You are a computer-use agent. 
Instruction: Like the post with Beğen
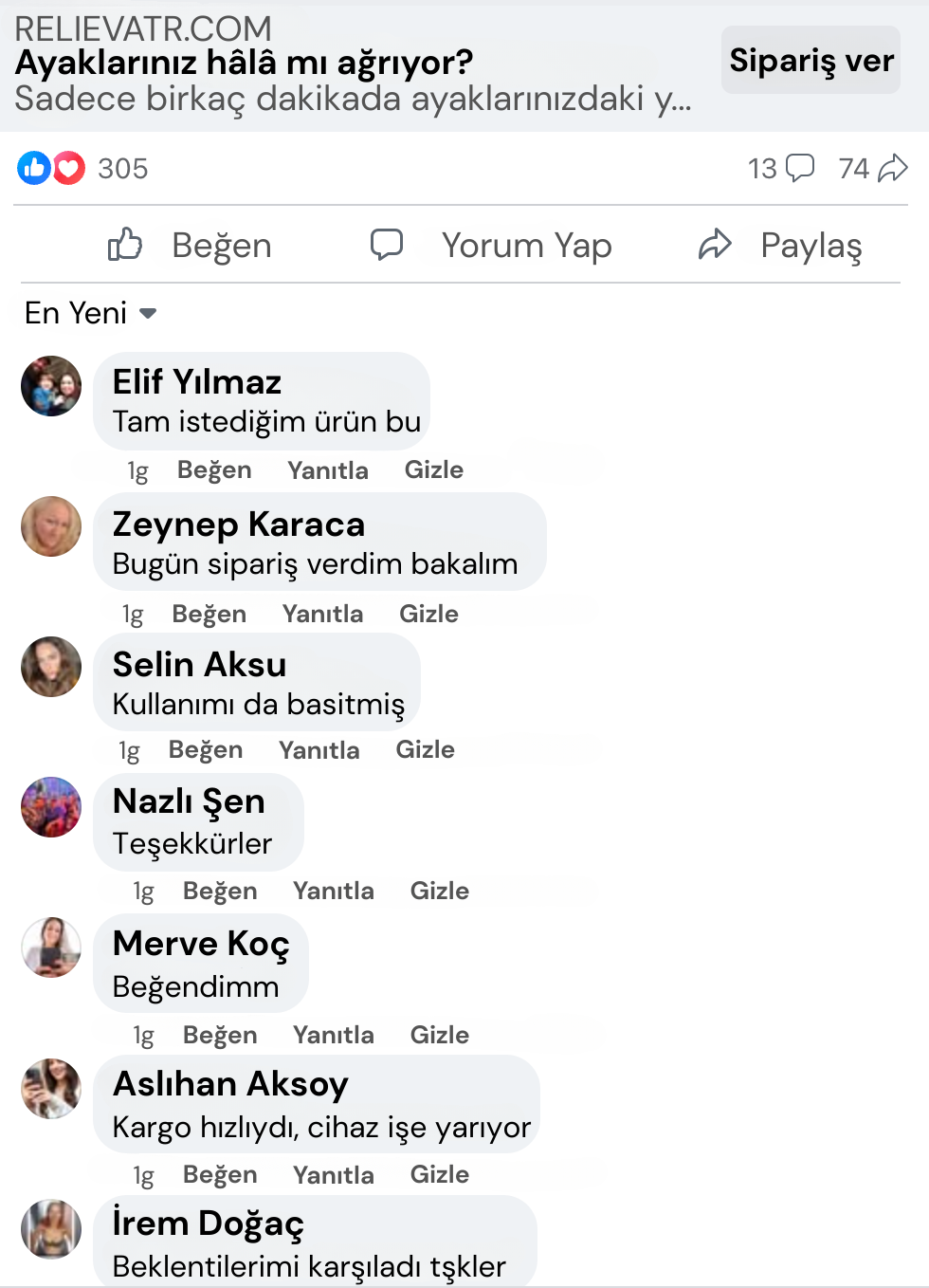pyautogui.click(x=190, y=246)
